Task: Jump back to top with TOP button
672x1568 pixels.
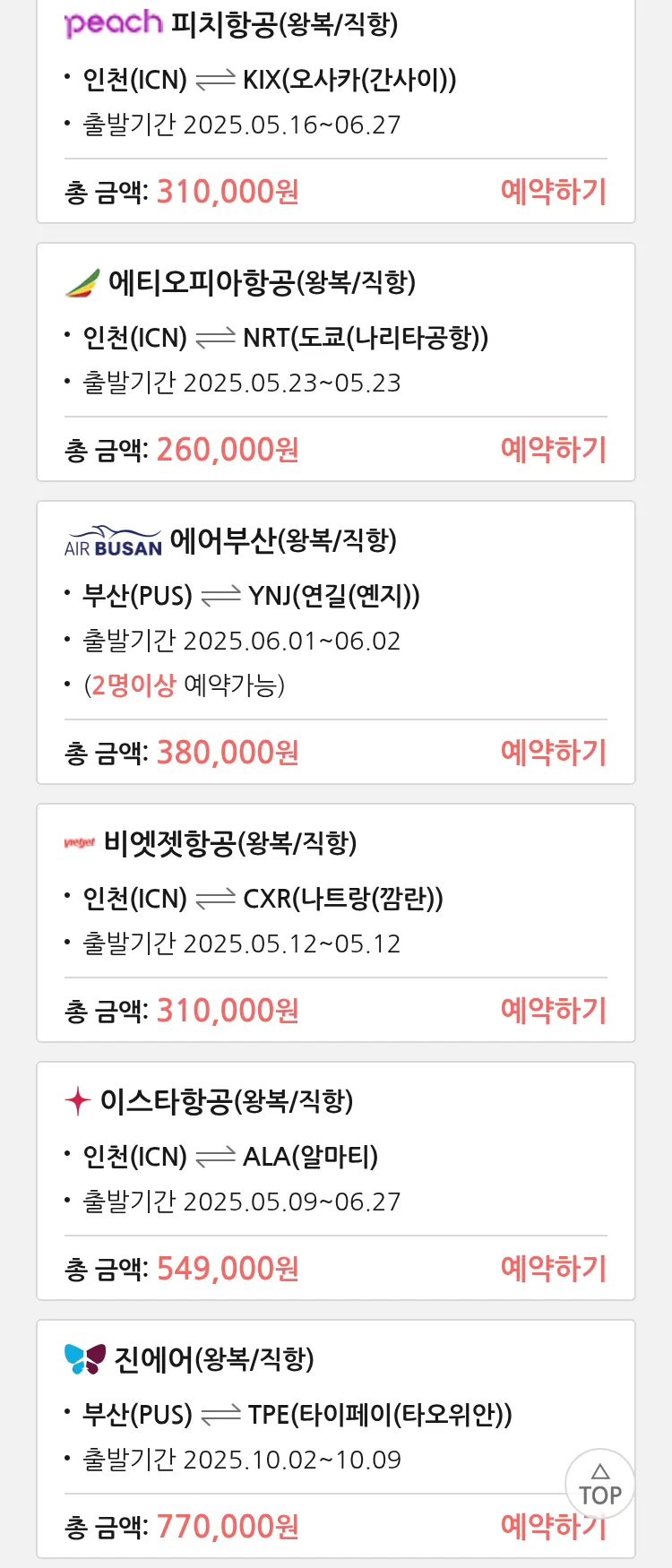Action: coord(599,1485)
